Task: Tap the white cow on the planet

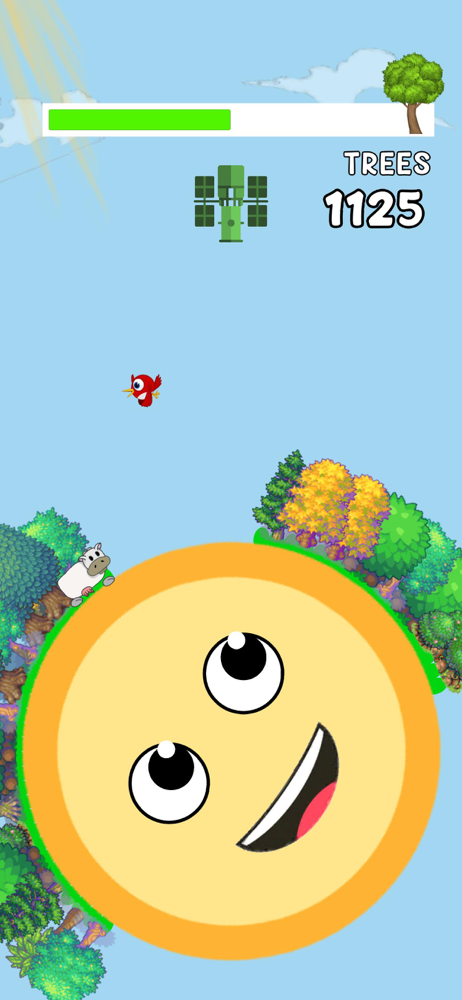Action: (86, 573)
